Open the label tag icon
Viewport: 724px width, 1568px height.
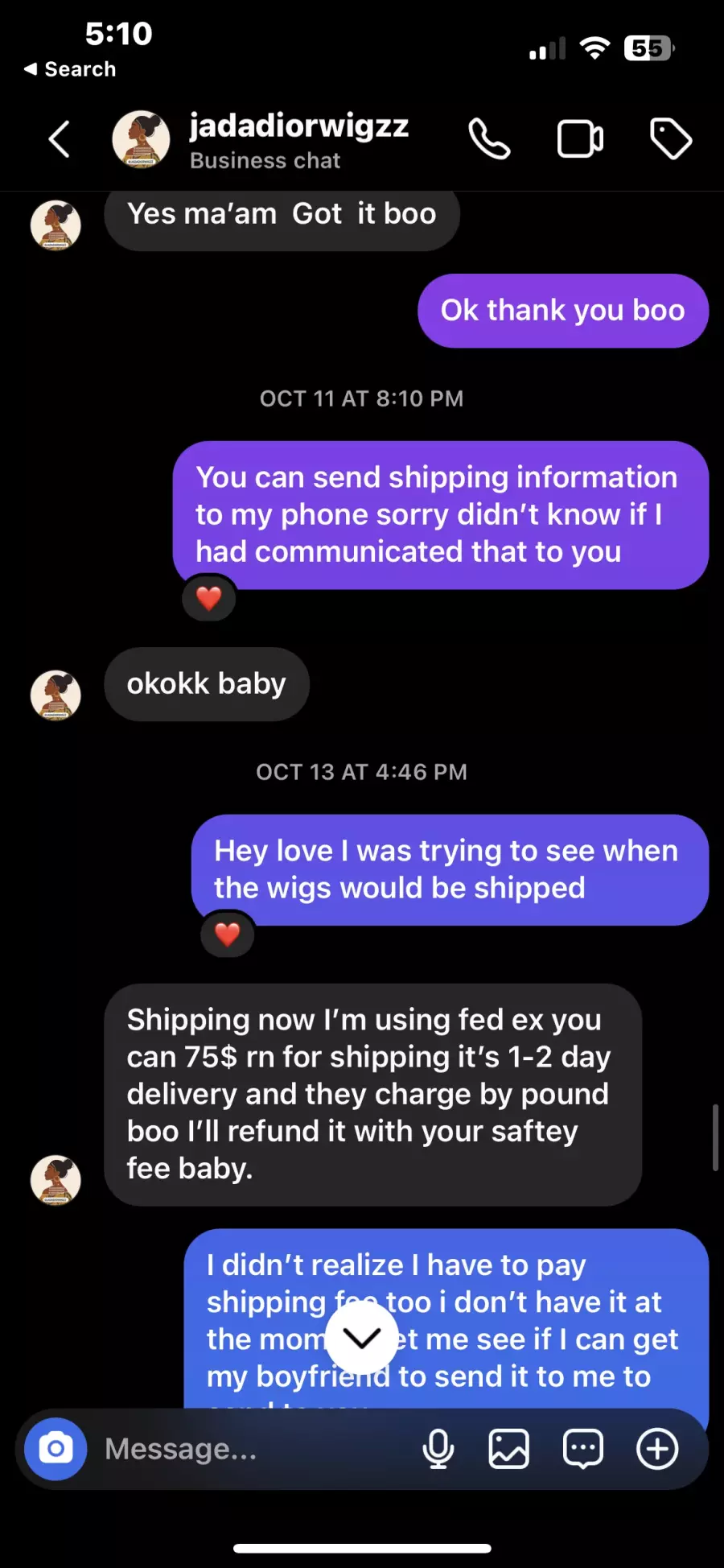(670, 139)
